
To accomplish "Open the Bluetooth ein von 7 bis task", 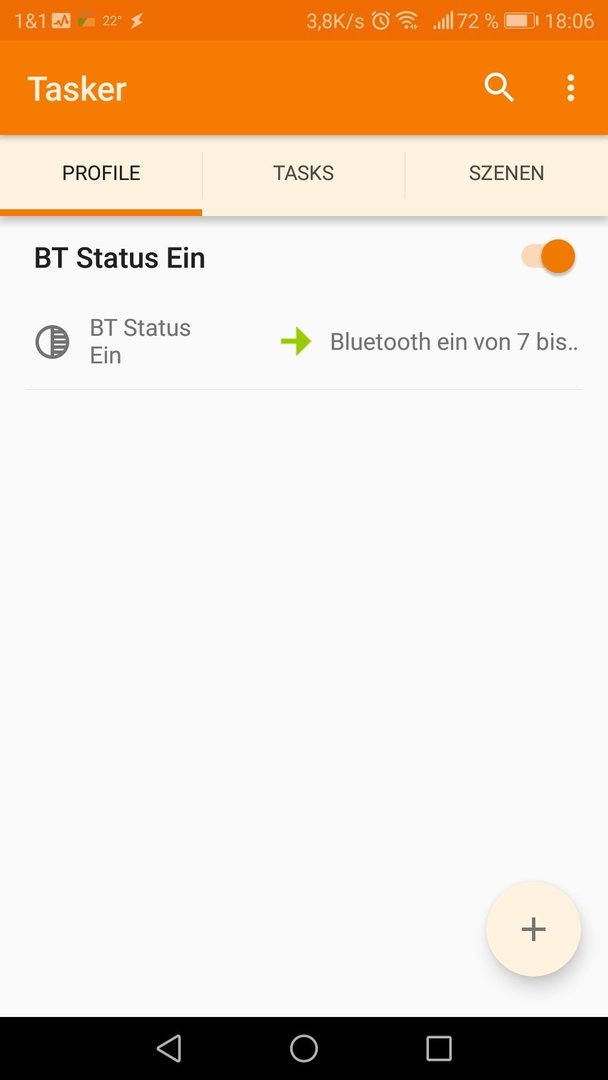I will point(453,342).
